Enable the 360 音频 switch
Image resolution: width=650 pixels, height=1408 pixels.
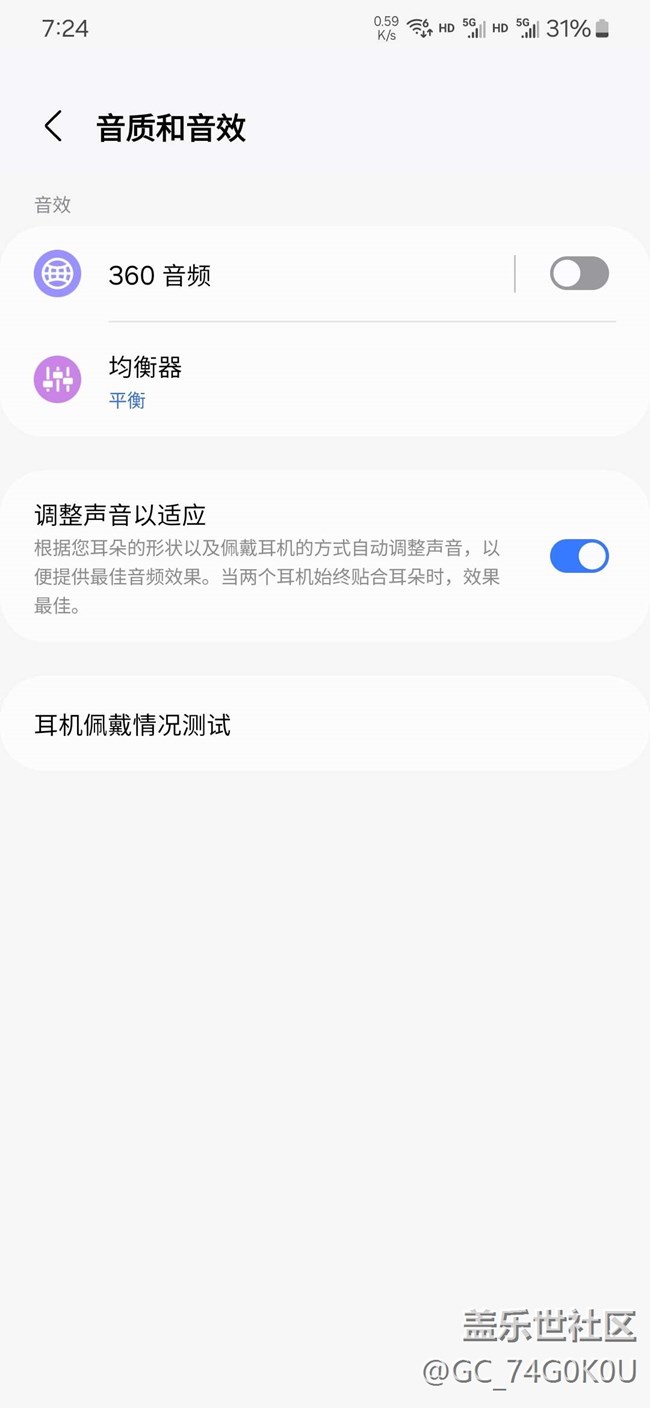pyautogui.click(x=579, y=273)
